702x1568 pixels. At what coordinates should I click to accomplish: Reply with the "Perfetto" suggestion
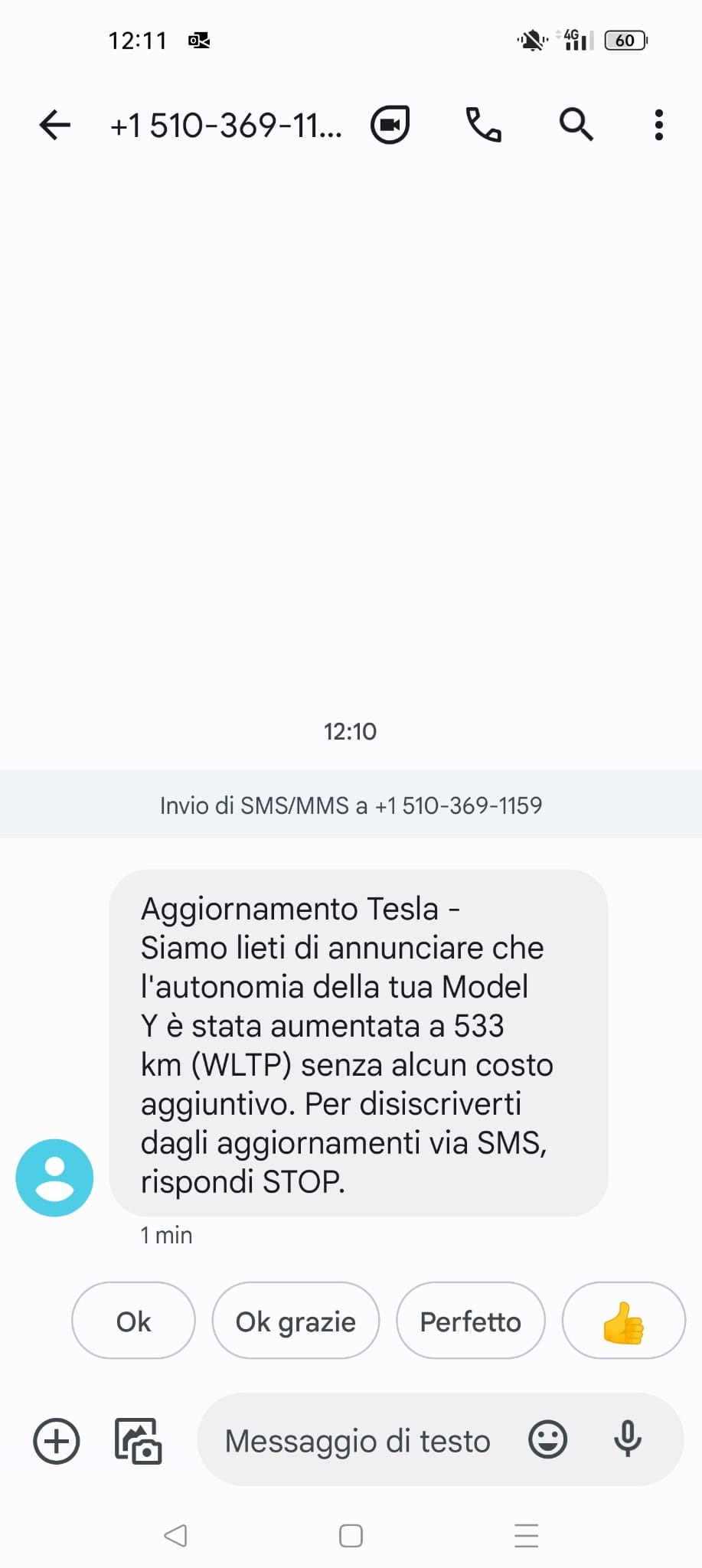coord(470,1321)
